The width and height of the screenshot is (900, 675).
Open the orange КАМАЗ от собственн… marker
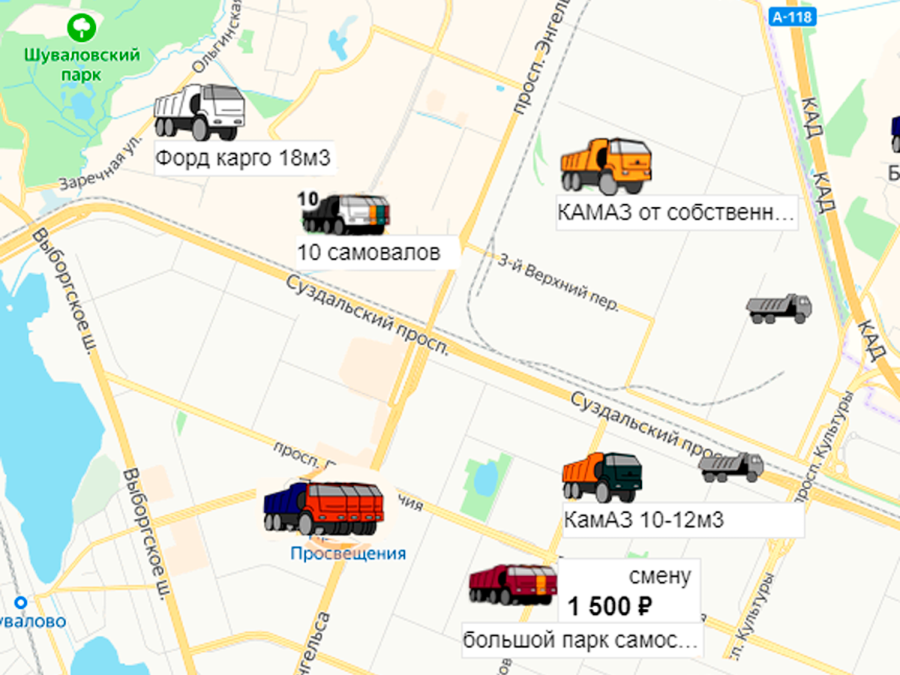606,166
